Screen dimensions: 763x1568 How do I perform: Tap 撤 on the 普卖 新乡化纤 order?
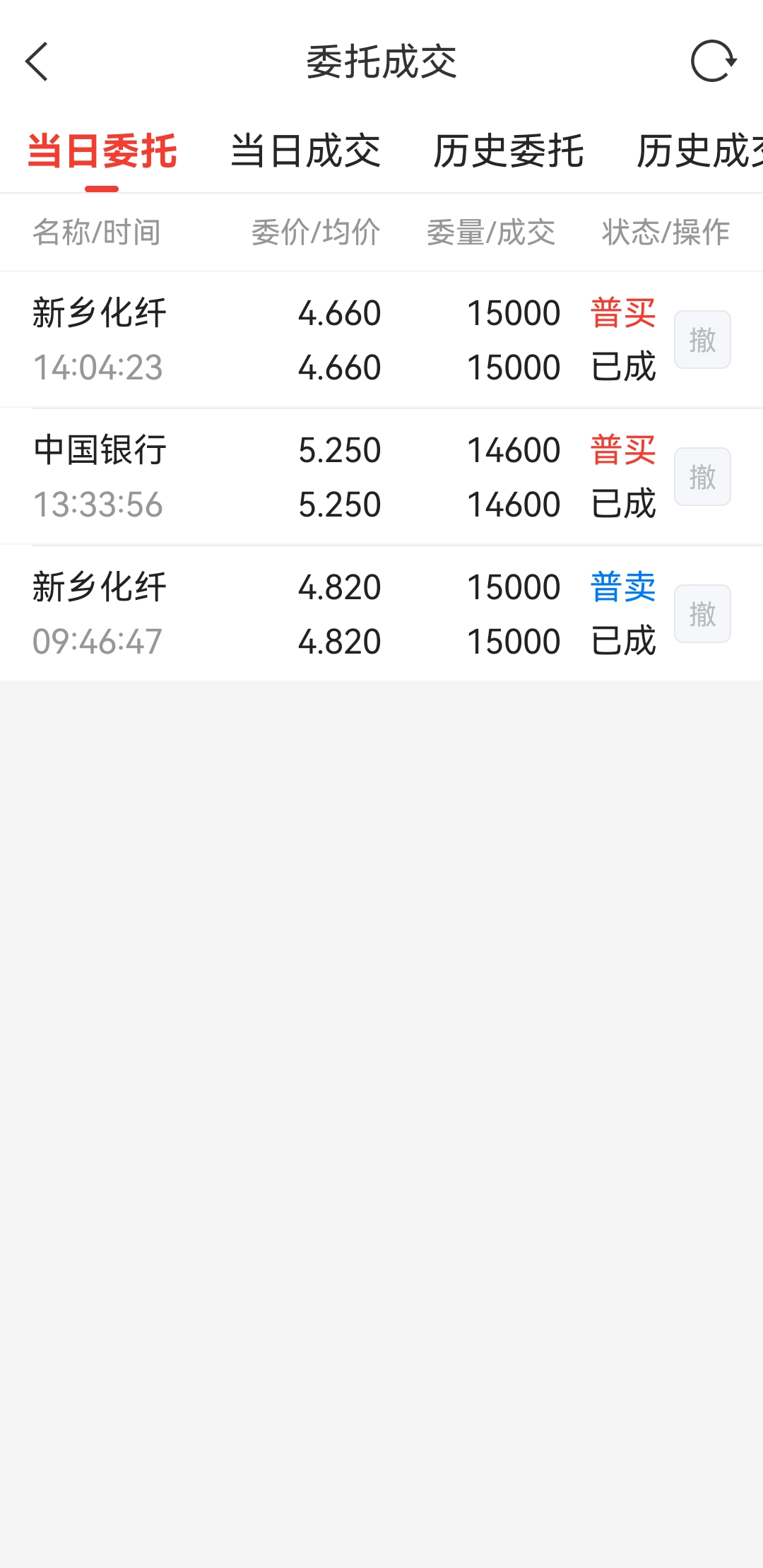tap(702, 613)
